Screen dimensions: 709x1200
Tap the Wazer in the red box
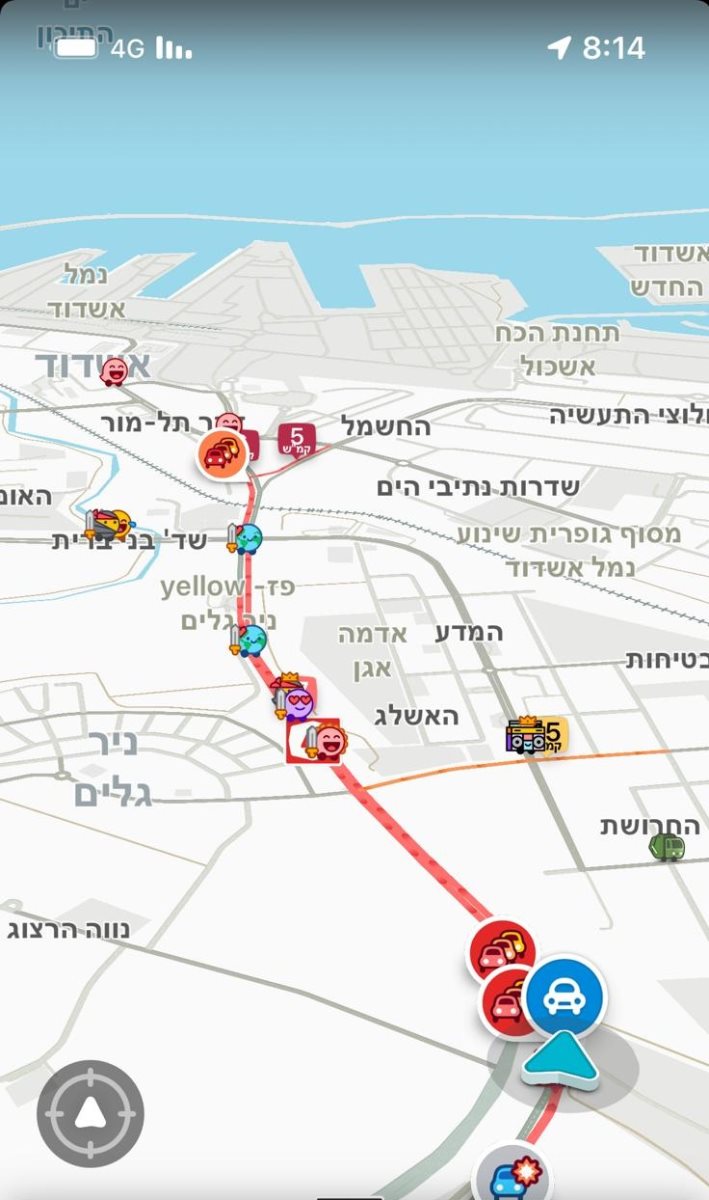(x=315, y=741)
